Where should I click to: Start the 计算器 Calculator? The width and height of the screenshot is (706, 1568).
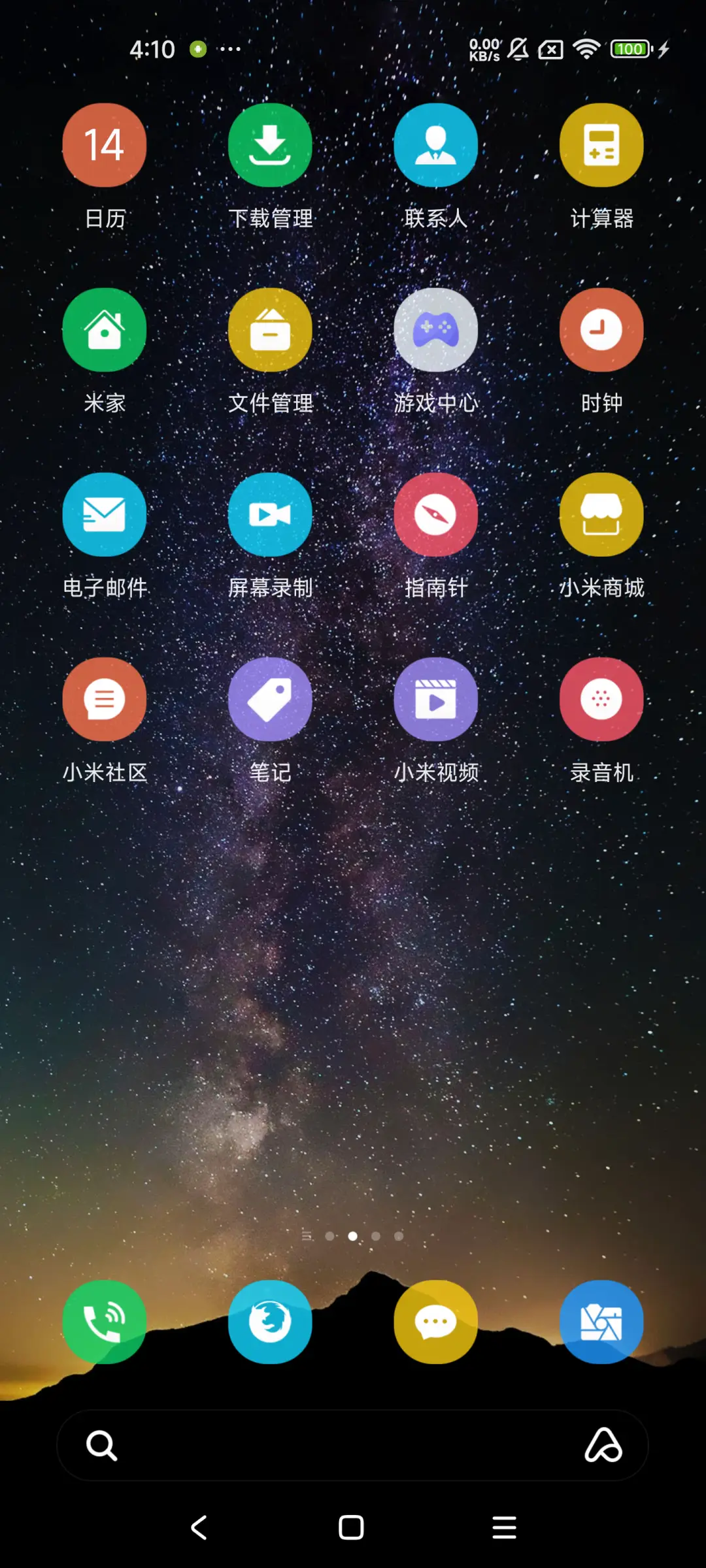pyautogui.click(x=601, y=144)
